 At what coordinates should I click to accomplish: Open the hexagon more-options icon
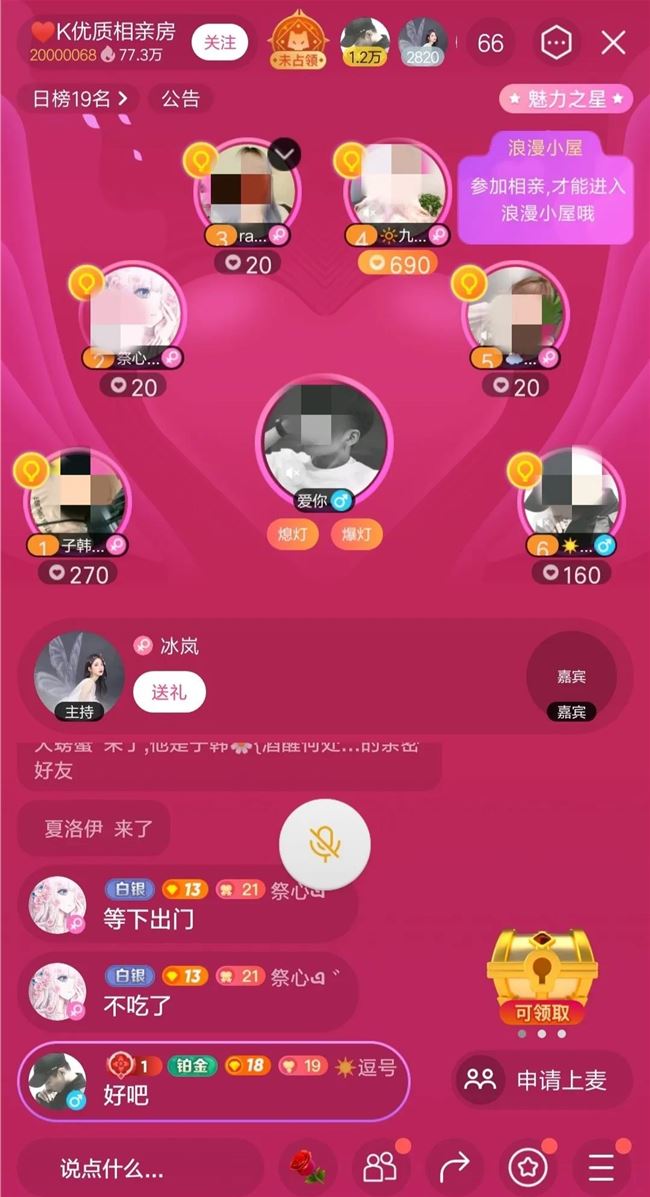pos(555,43)
